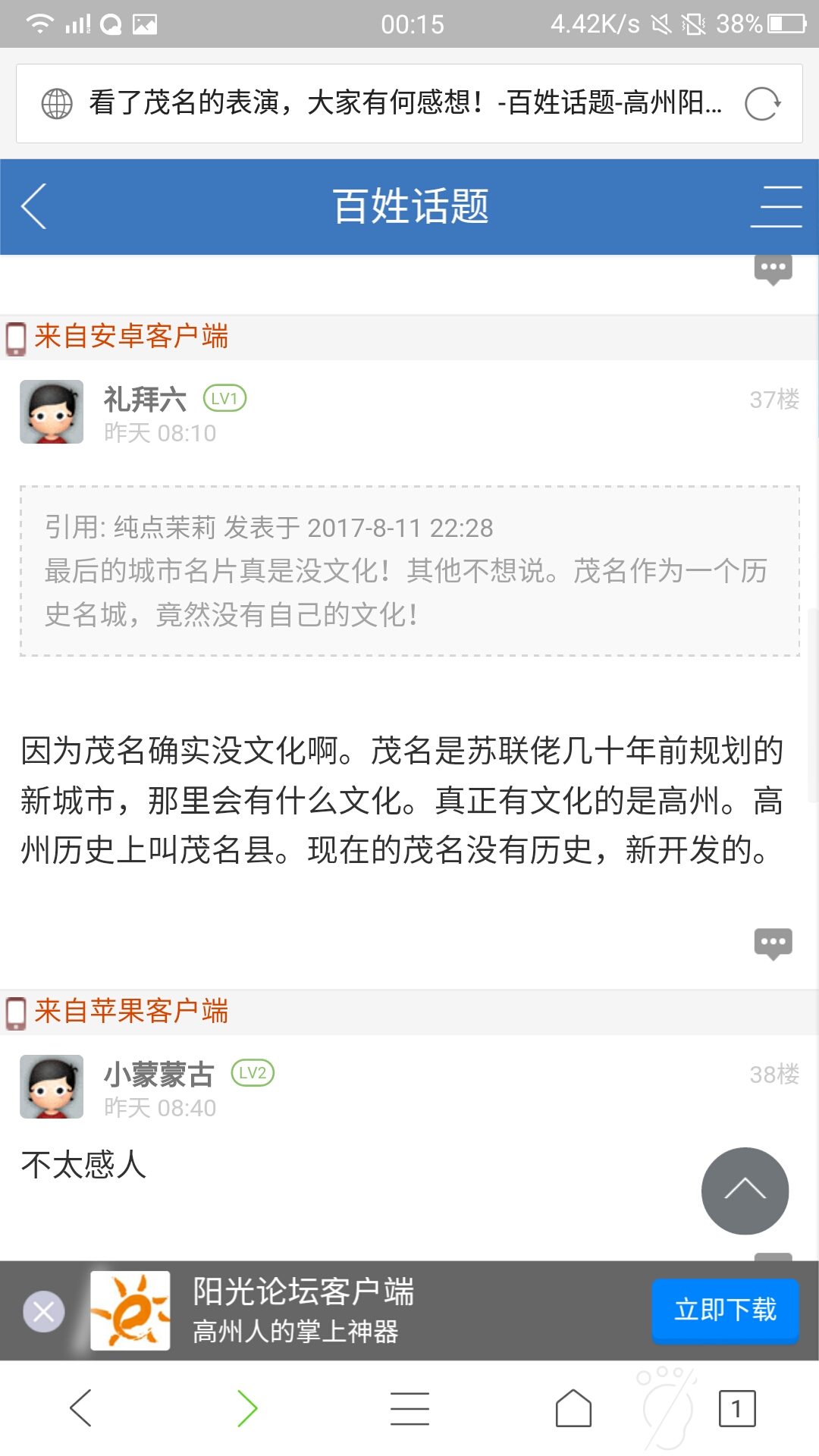
Task: Open the browser menu at the bottom
Action: (x=409, y=1408)
